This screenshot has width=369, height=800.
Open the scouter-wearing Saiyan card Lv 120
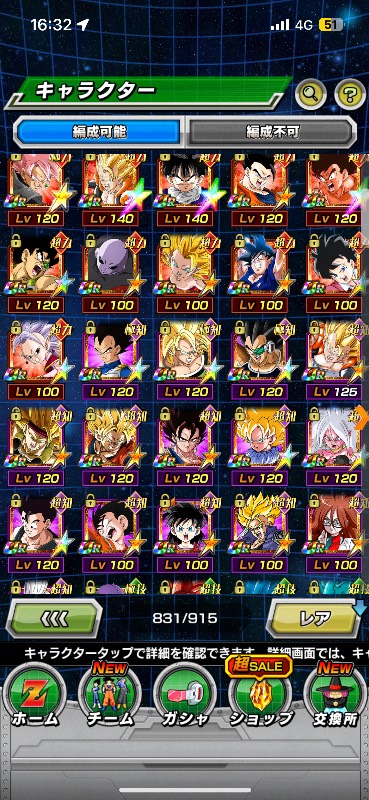[x=260, y=360]
